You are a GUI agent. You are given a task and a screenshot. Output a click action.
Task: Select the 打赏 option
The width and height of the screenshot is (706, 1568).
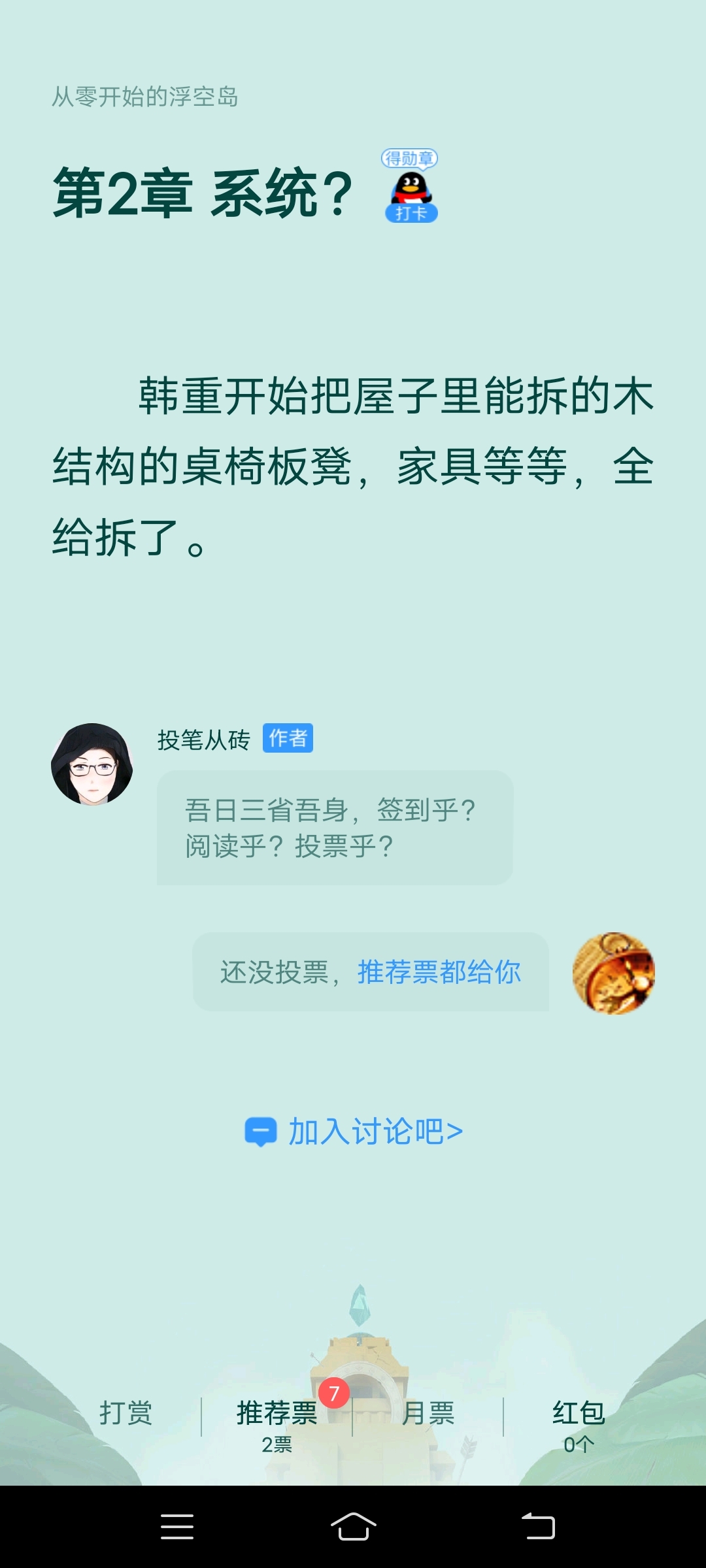[x=126, y=1413]
